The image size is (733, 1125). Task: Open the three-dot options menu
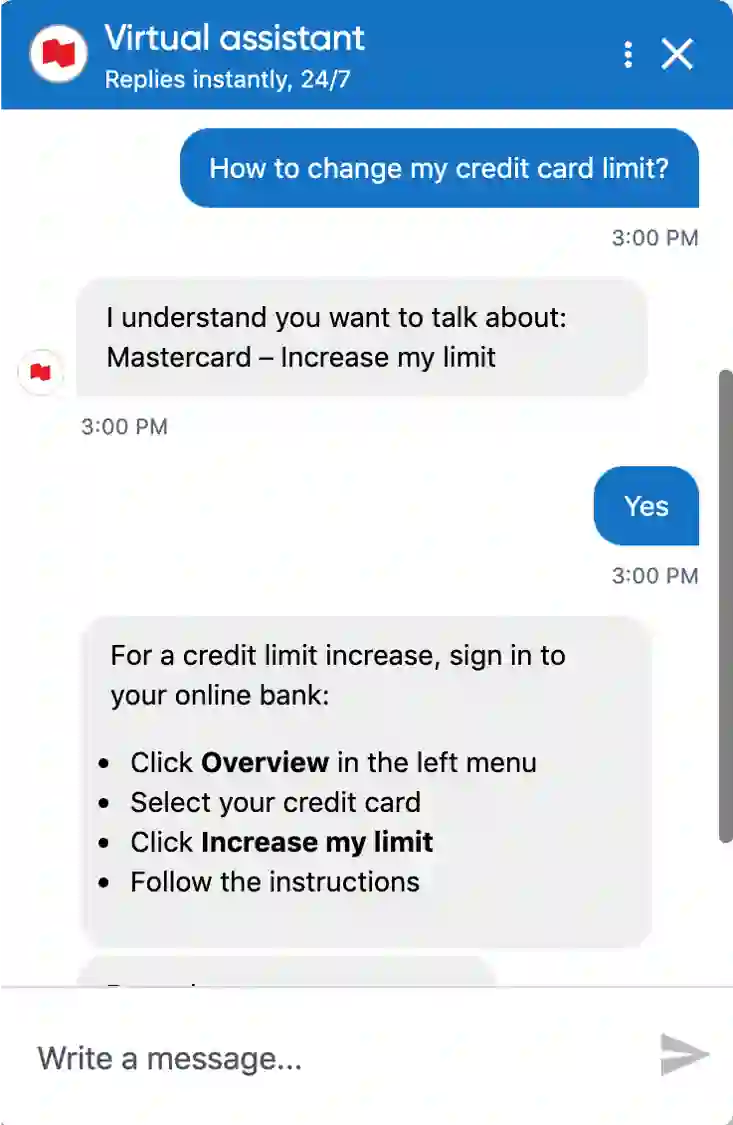pos(627,54)
